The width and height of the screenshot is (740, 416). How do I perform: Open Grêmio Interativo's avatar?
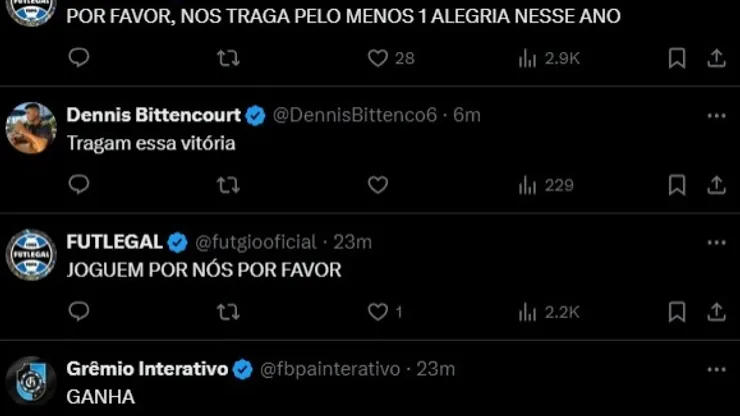pos(30,381)
